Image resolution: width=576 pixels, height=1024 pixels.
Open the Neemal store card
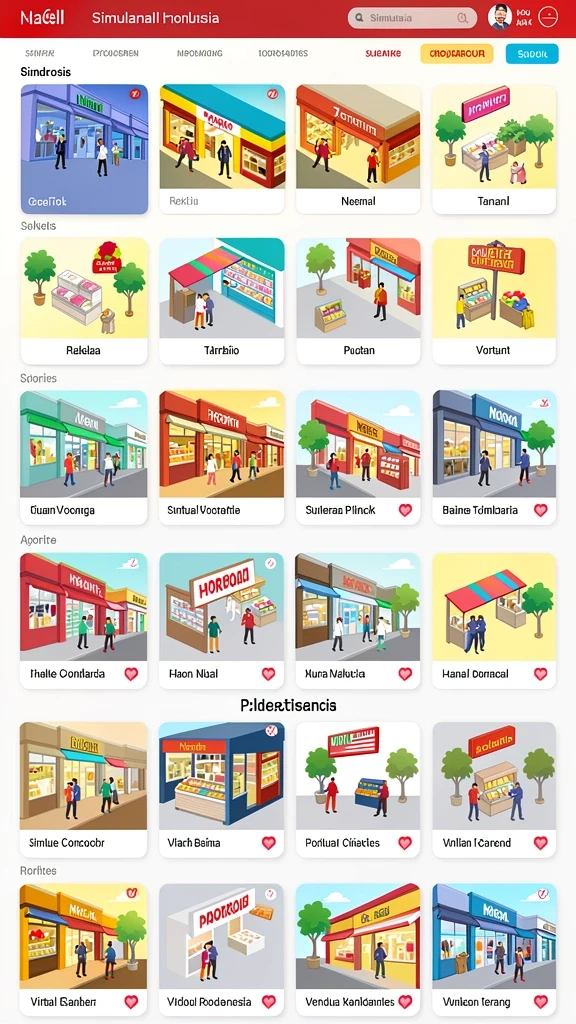358,149
